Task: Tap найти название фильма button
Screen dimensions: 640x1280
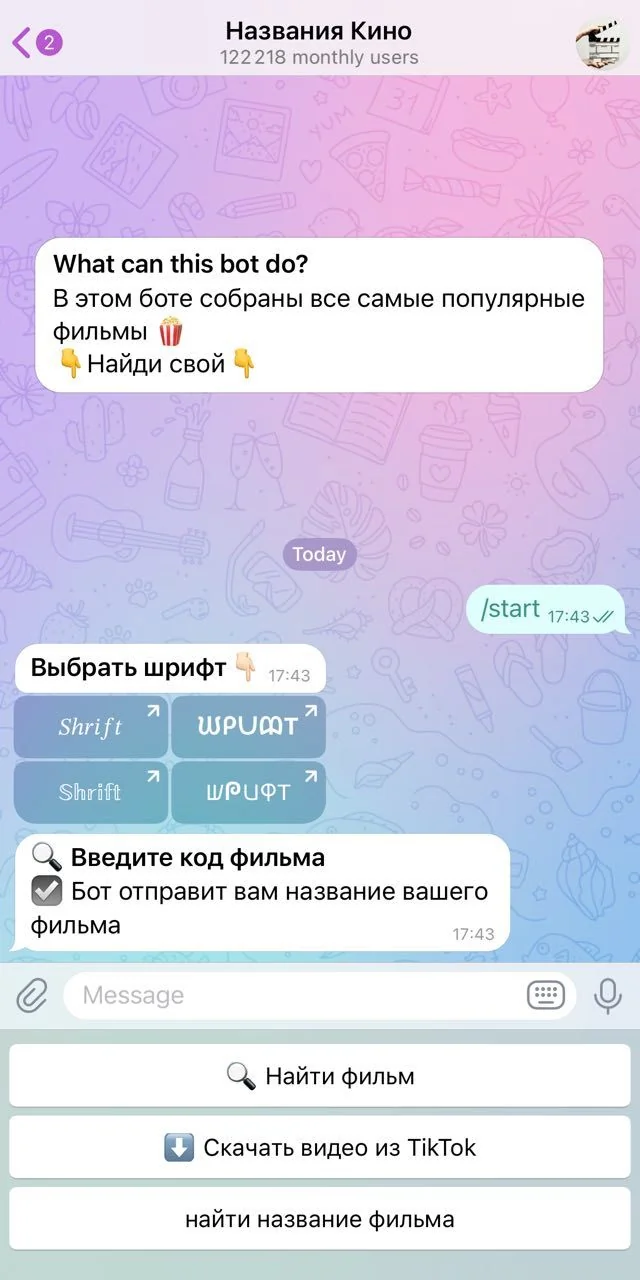Action: [x=320, y=1219]
